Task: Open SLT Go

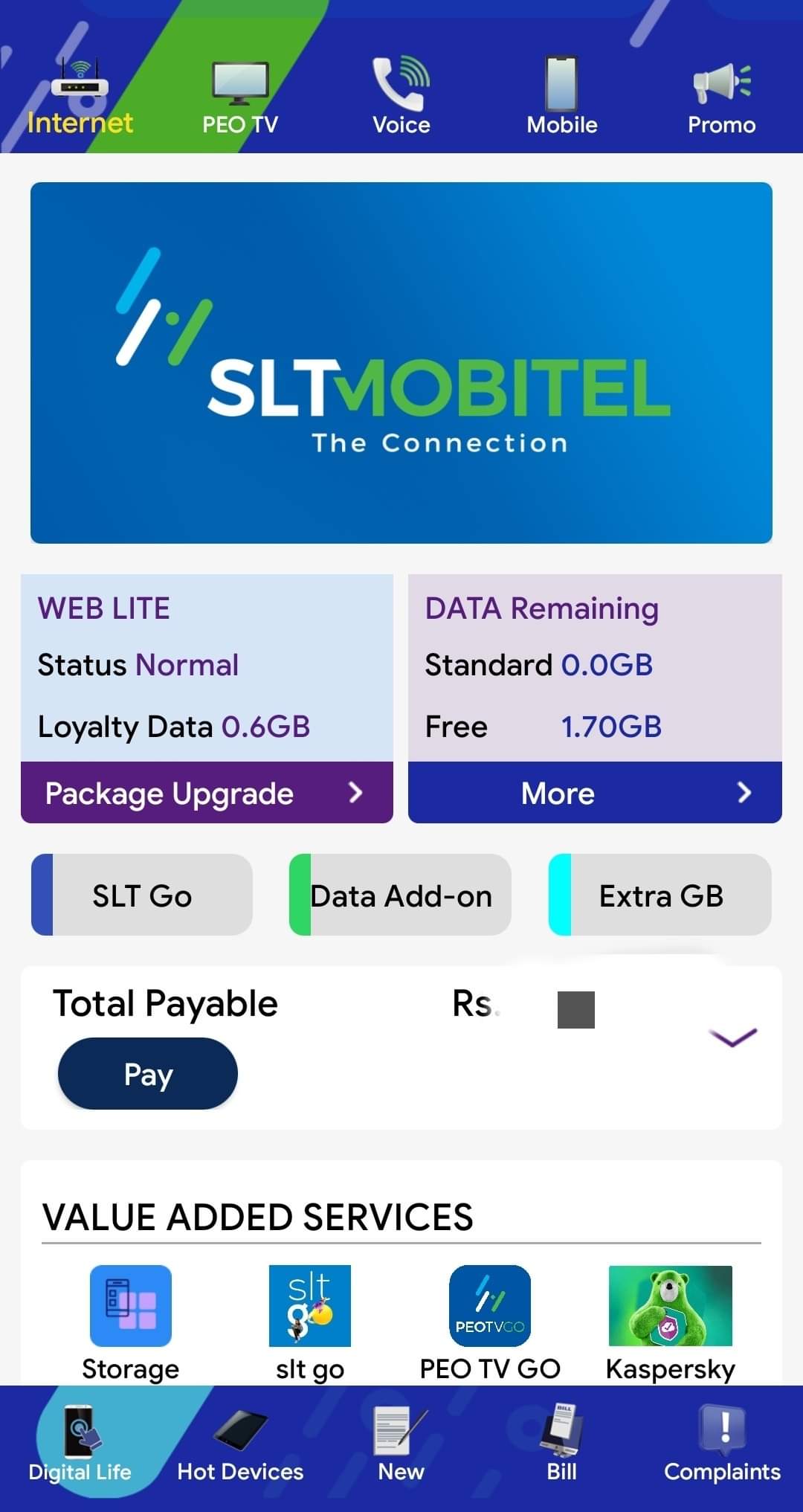Action: click(x=142, y=895)
